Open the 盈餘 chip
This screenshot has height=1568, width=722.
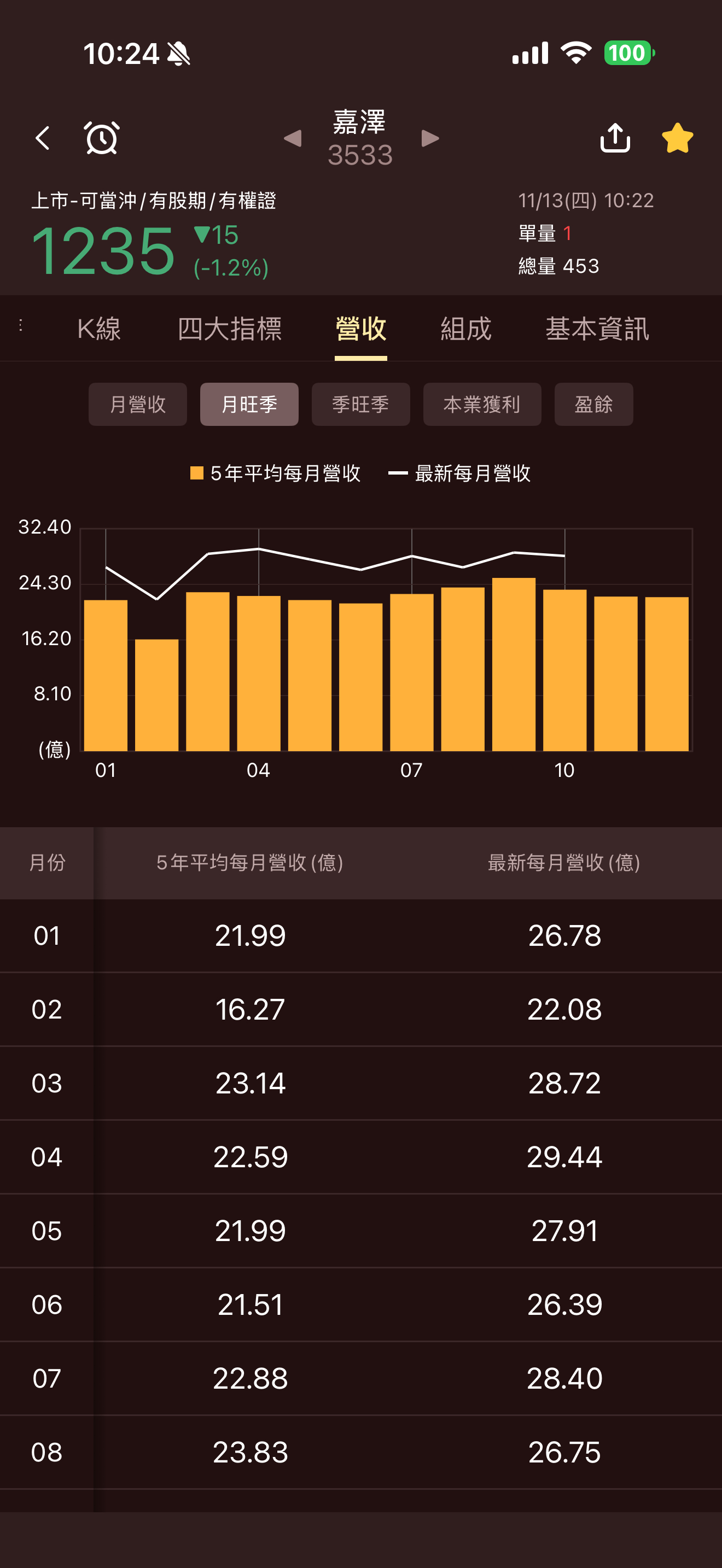(593, 404)
